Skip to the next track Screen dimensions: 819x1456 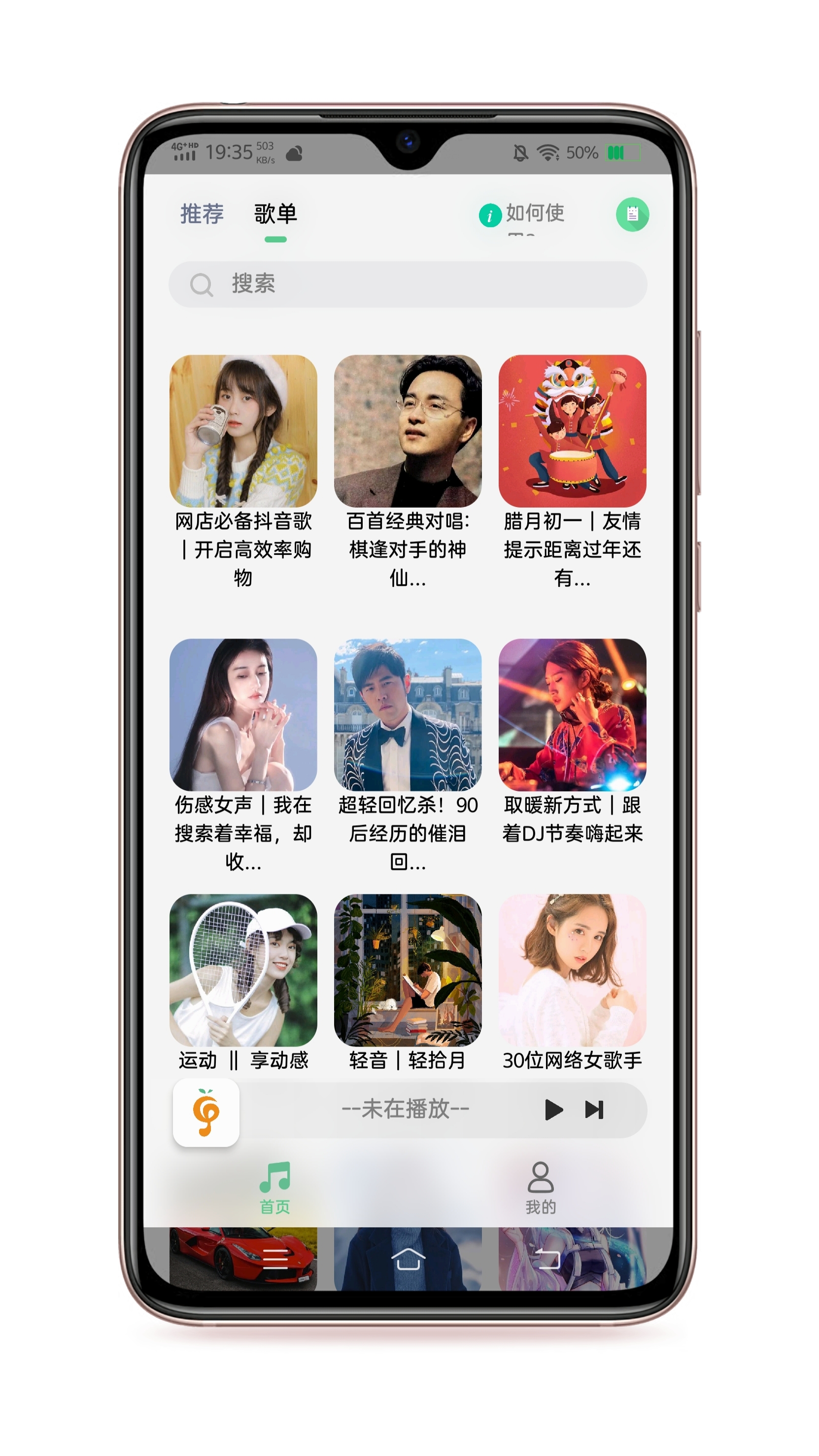click(594, 1110)
